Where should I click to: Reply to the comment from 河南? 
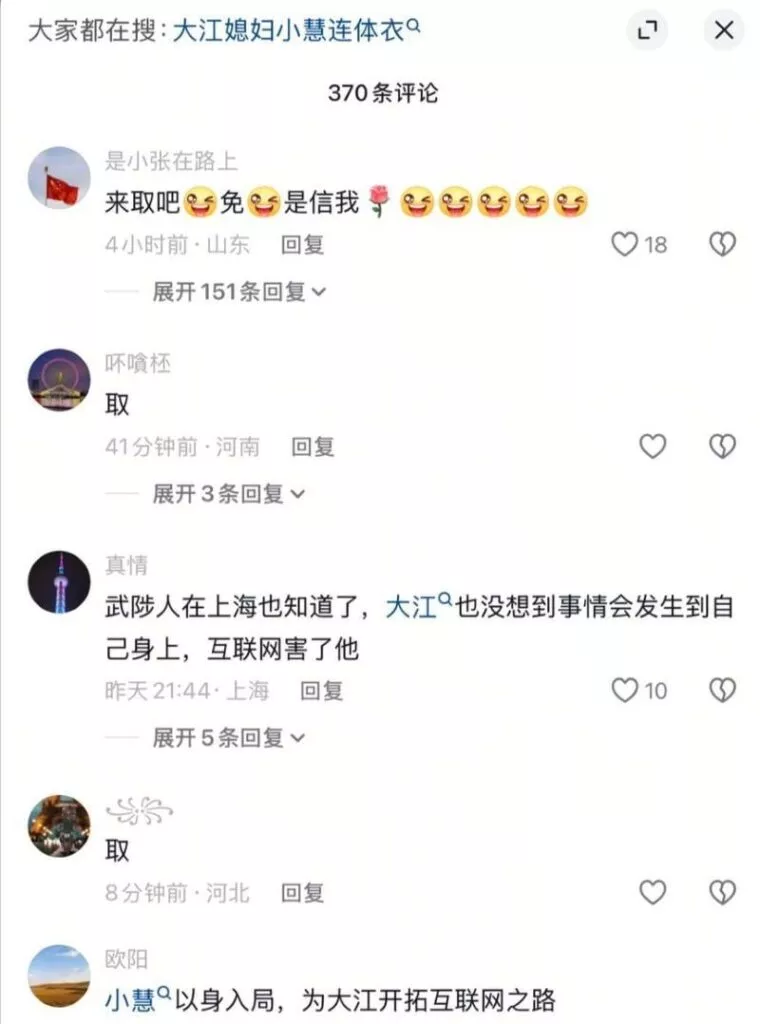[x=312, y=447]
